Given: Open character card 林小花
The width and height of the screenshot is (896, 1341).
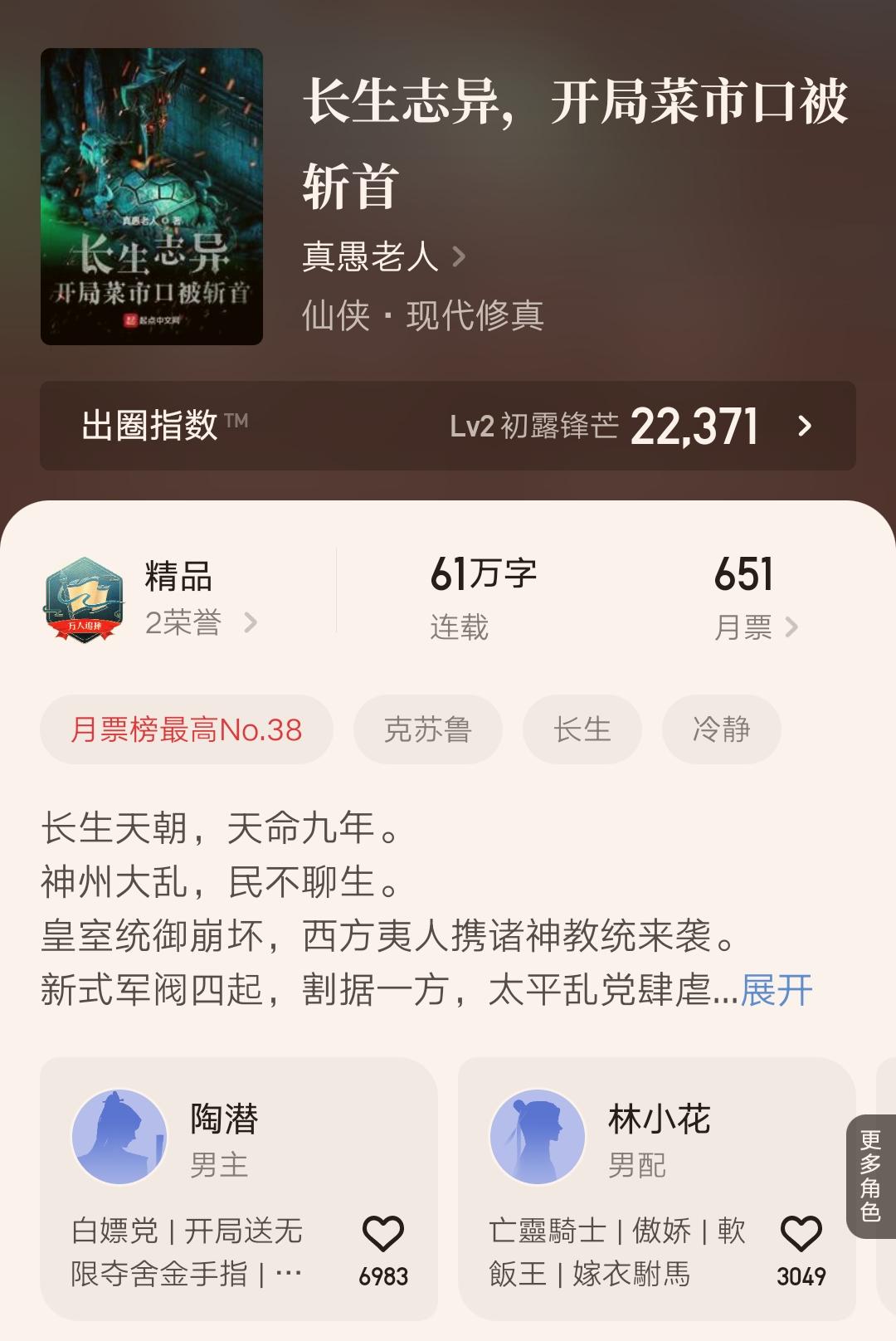Looking at the screenshot, I should click(657, 1188).
